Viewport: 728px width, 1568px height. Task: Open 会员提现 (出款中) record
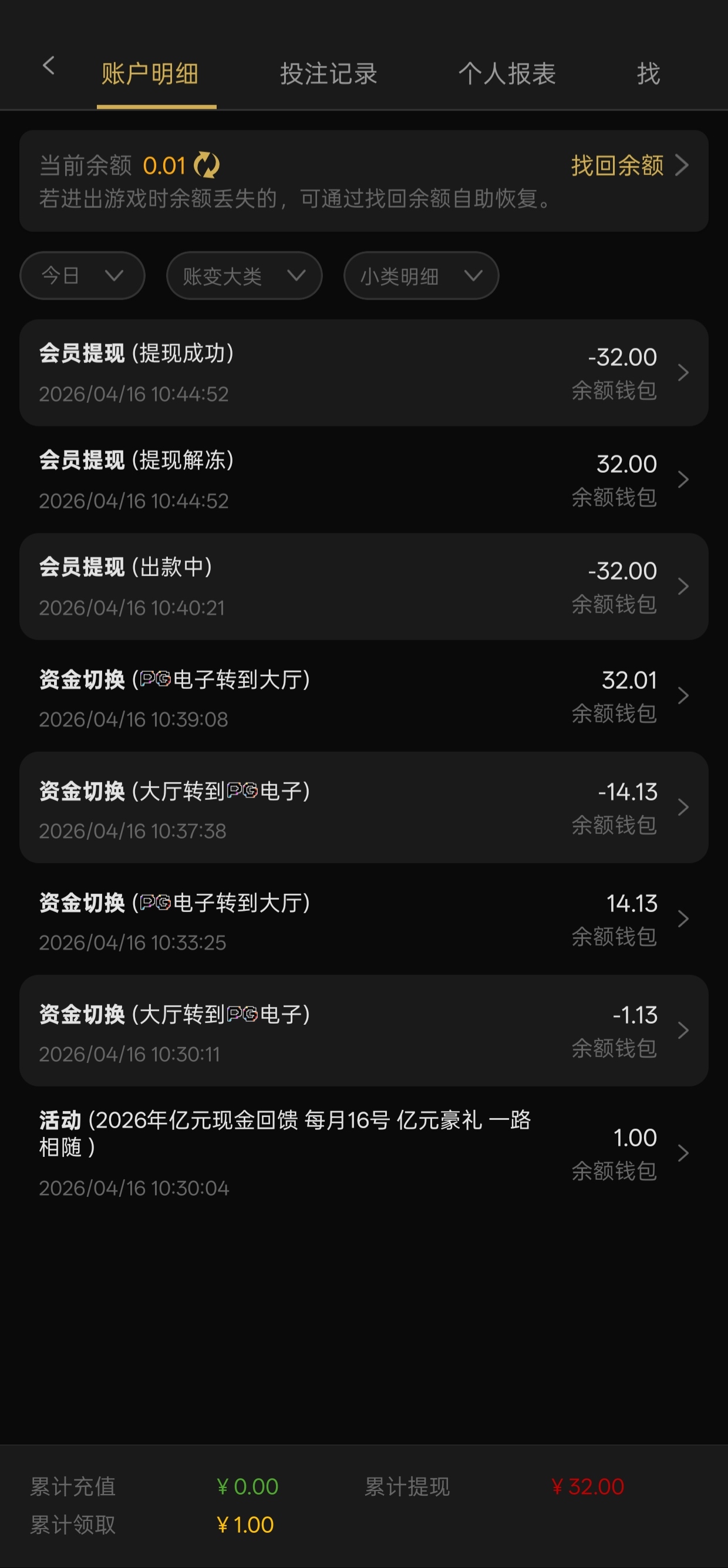tap(363, 586)
